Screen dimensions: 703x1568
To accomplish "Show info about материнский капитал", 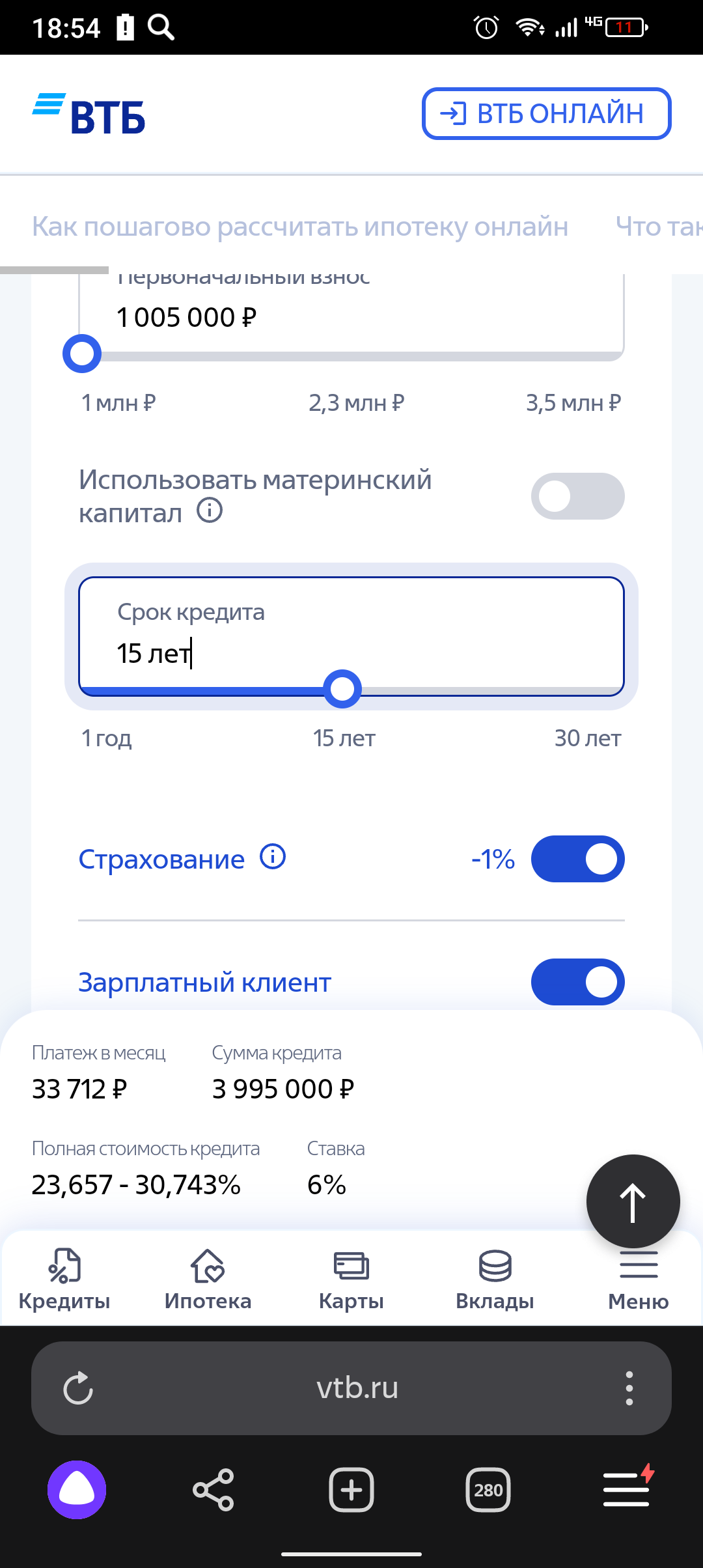I will (210, 511).
